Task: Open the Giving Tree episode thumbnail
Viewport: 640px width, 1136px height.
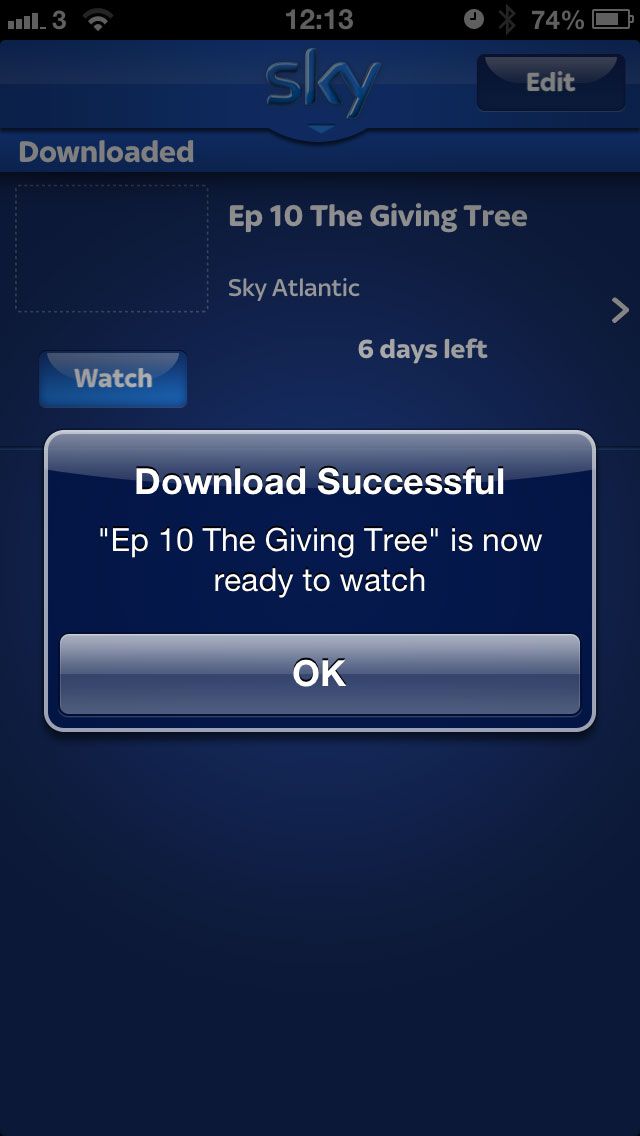Action: click(112, 249)
